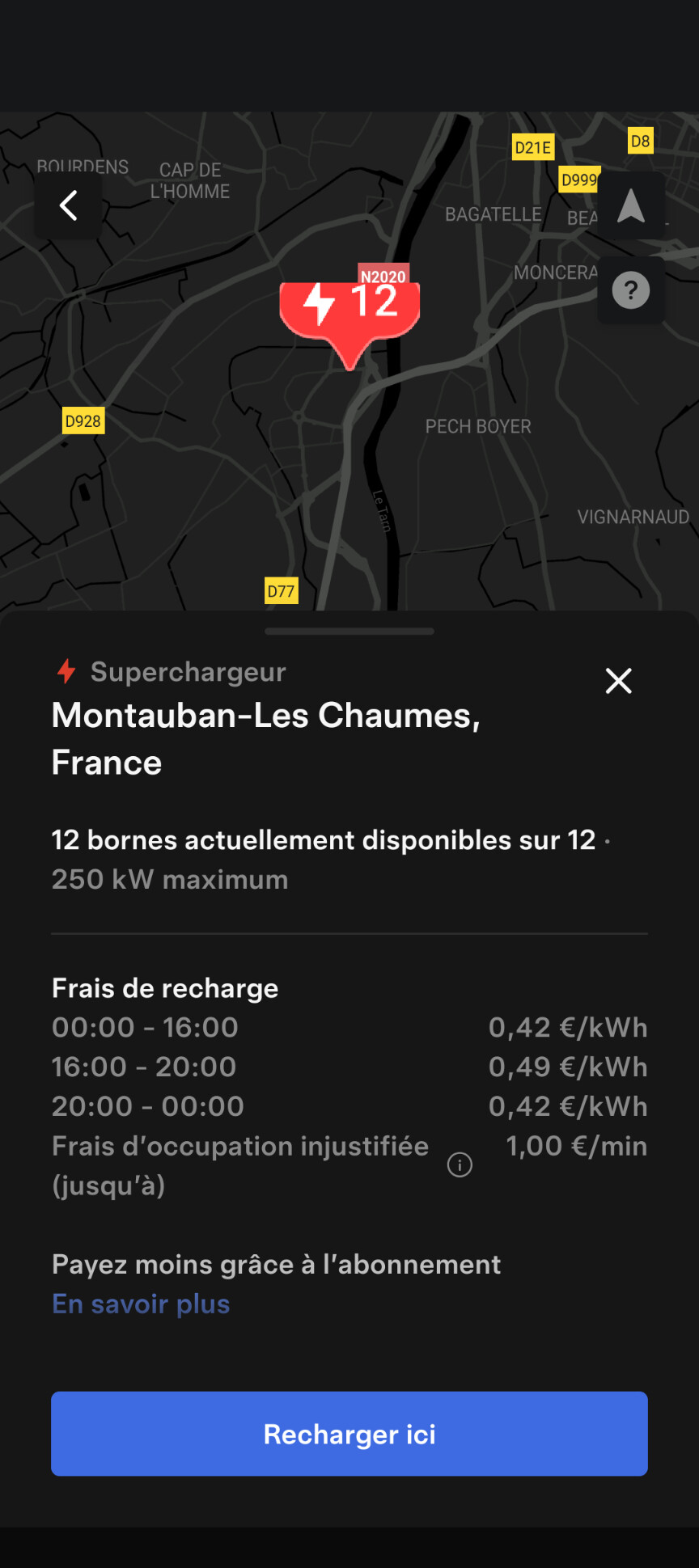Image resolution: width=699 pixels, height=1568 pixels.
Task: Open the help question mark button
Action: pos(631,290)
